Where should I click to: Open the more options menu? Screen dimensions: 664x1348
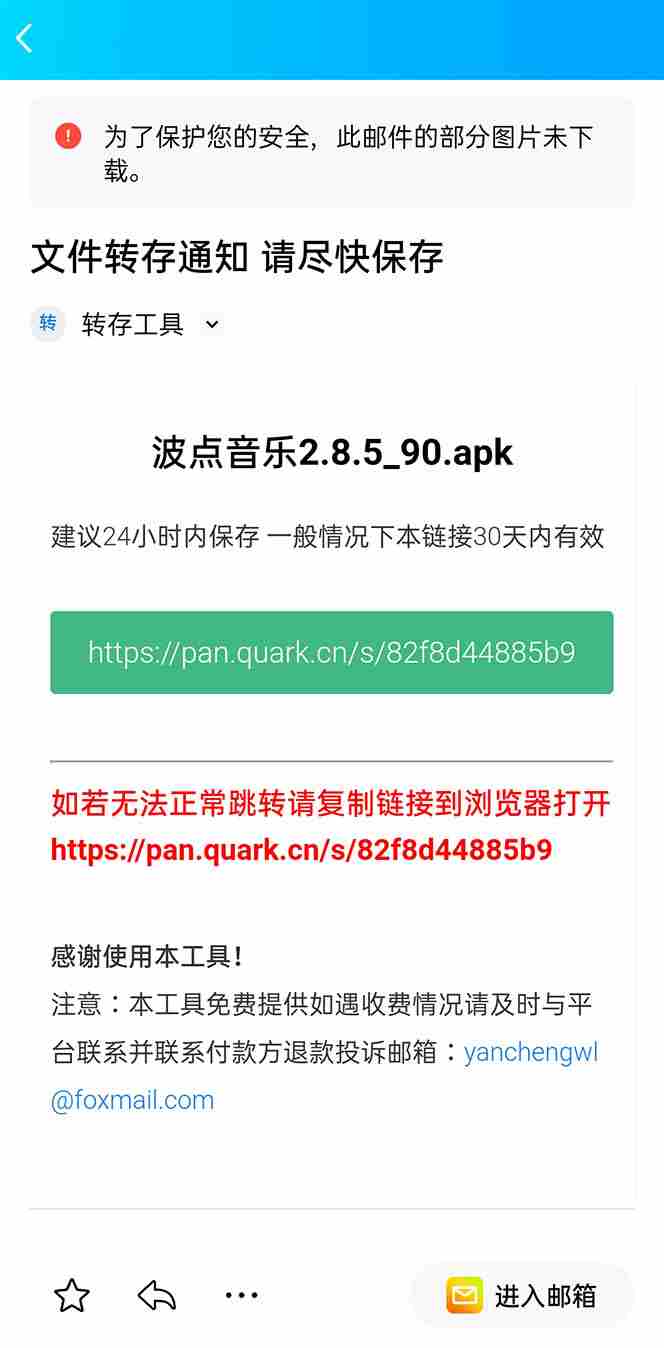click(x=241, y=1295)
